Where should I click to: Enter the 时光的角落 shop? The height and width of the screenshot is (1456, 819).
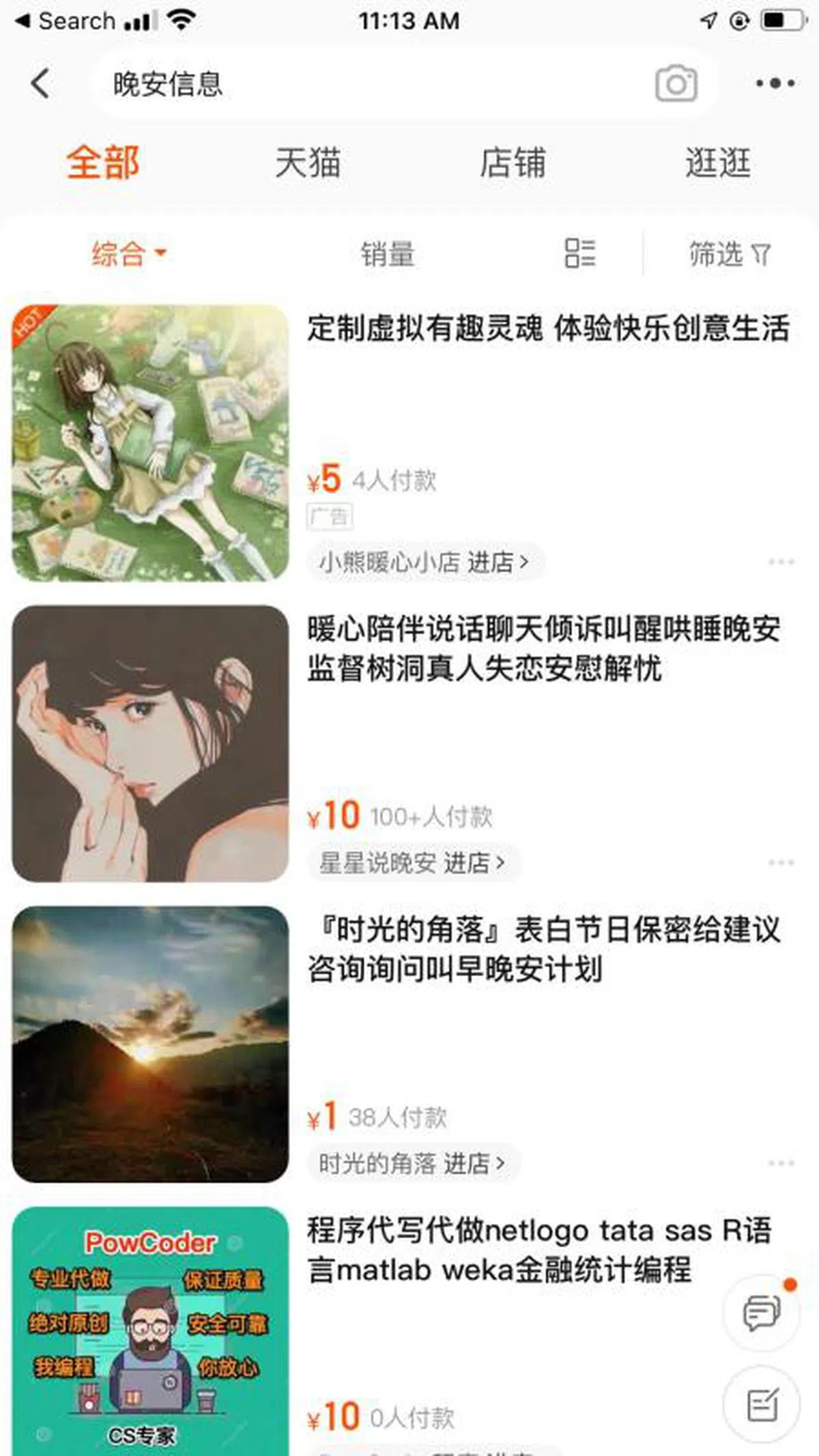(412, 1163)
